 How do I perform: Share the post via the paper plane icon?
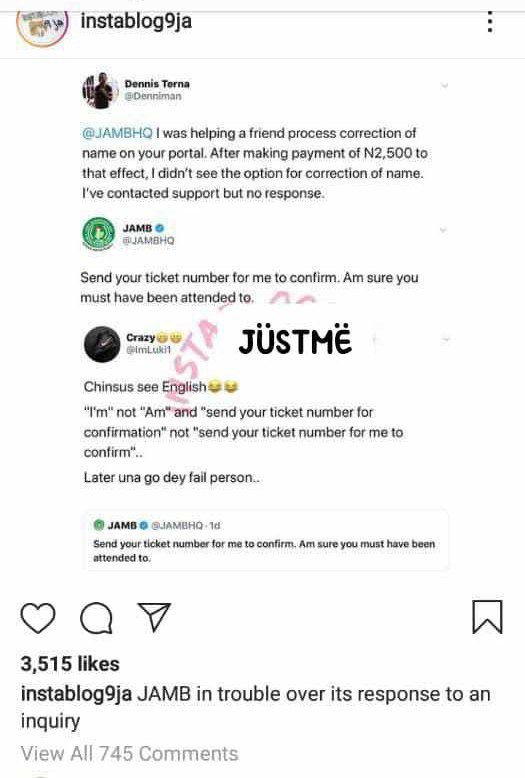coord(154,617)
